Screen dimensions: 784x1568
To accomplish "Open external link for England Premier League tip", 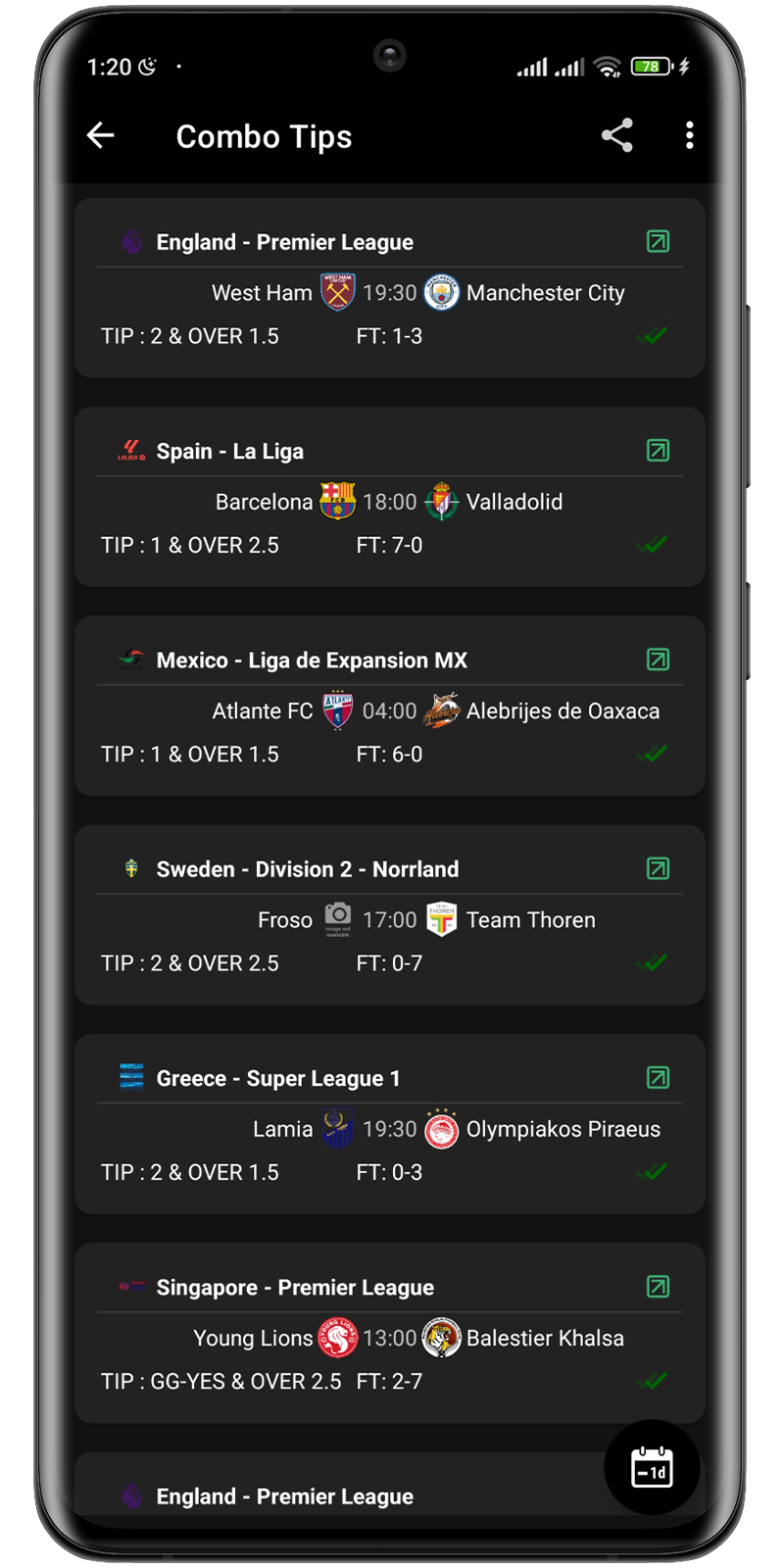I will [x=658, y=241].
